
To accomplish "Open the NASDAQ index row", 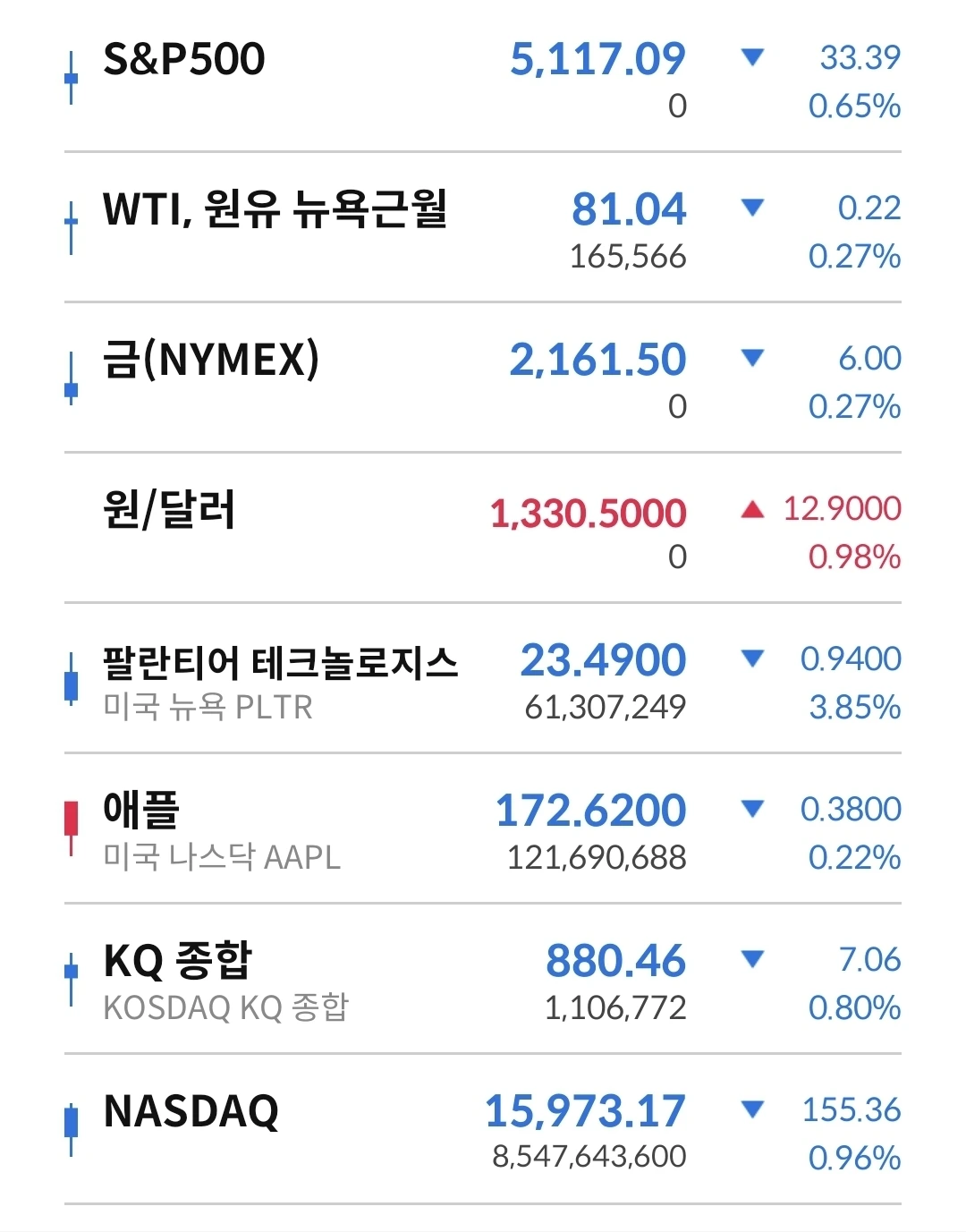I will point(483,1130).
